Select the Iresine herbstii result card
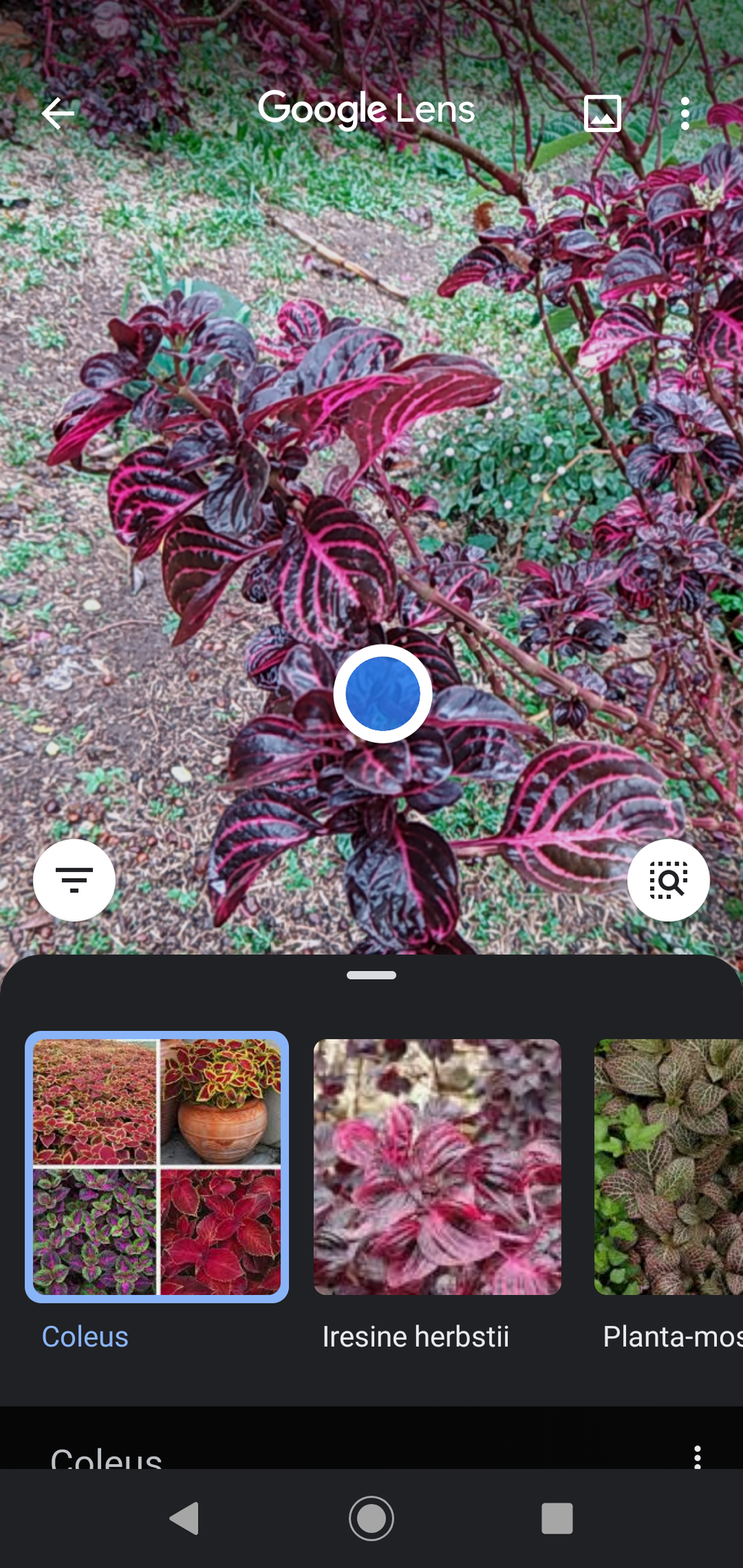743x1568 pixels. click(437, 1167)
